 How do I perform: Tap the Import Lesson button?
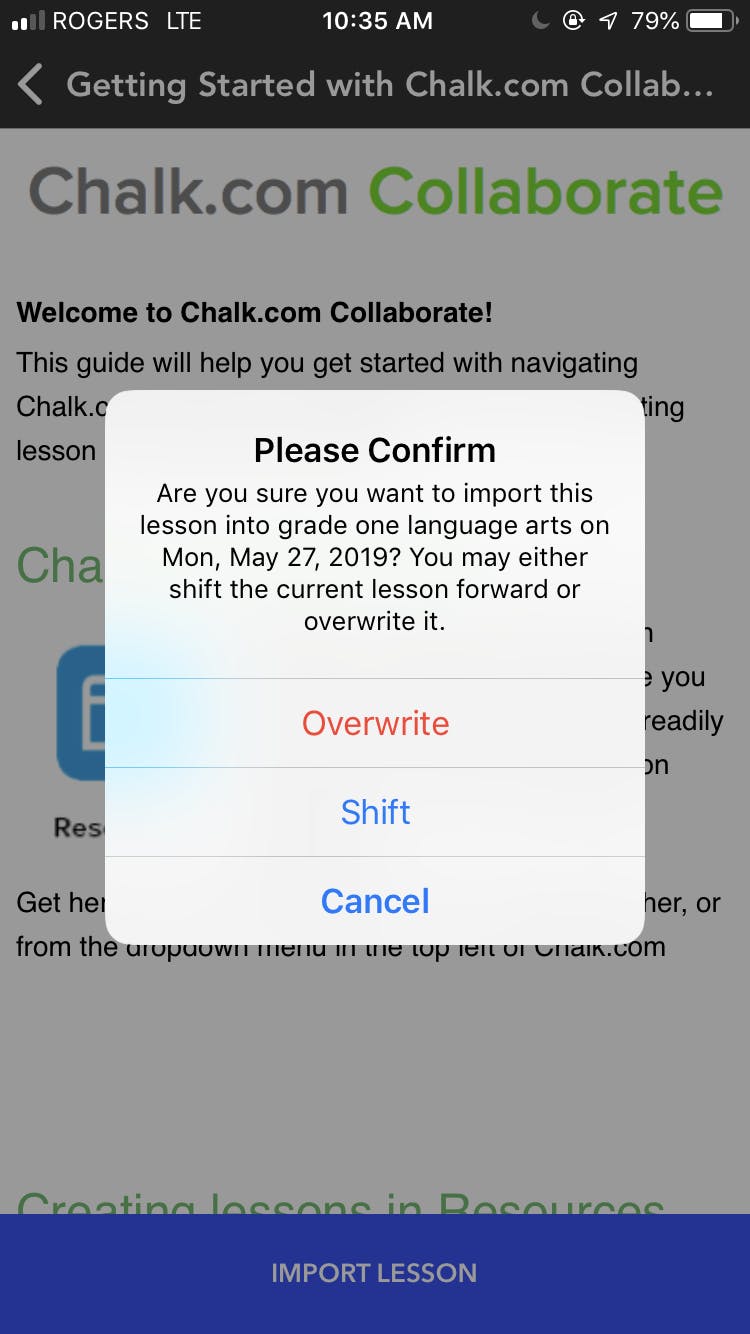(375, 1274)
